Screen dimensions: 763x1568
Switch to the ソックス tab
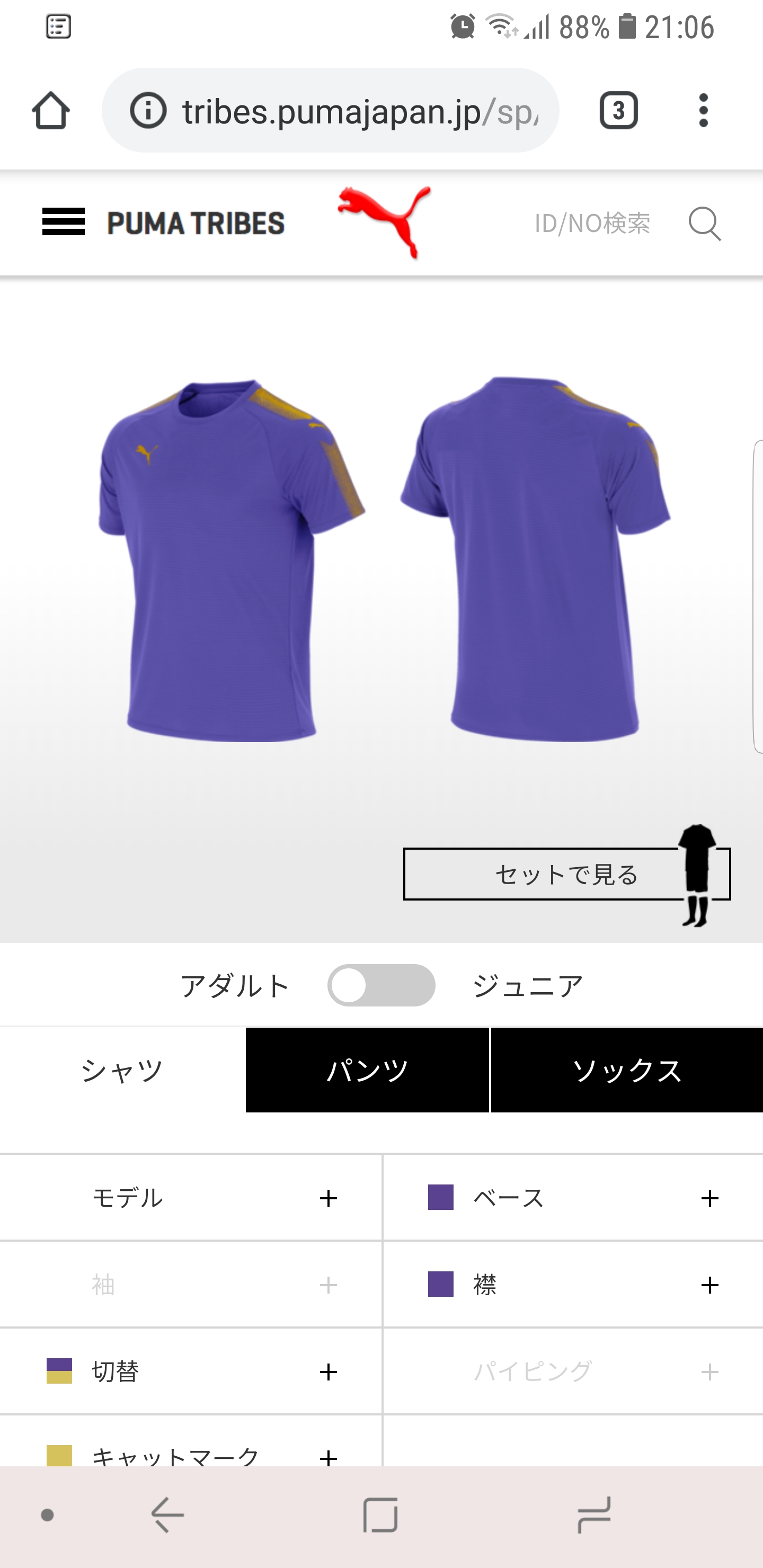click(627, 1070)
